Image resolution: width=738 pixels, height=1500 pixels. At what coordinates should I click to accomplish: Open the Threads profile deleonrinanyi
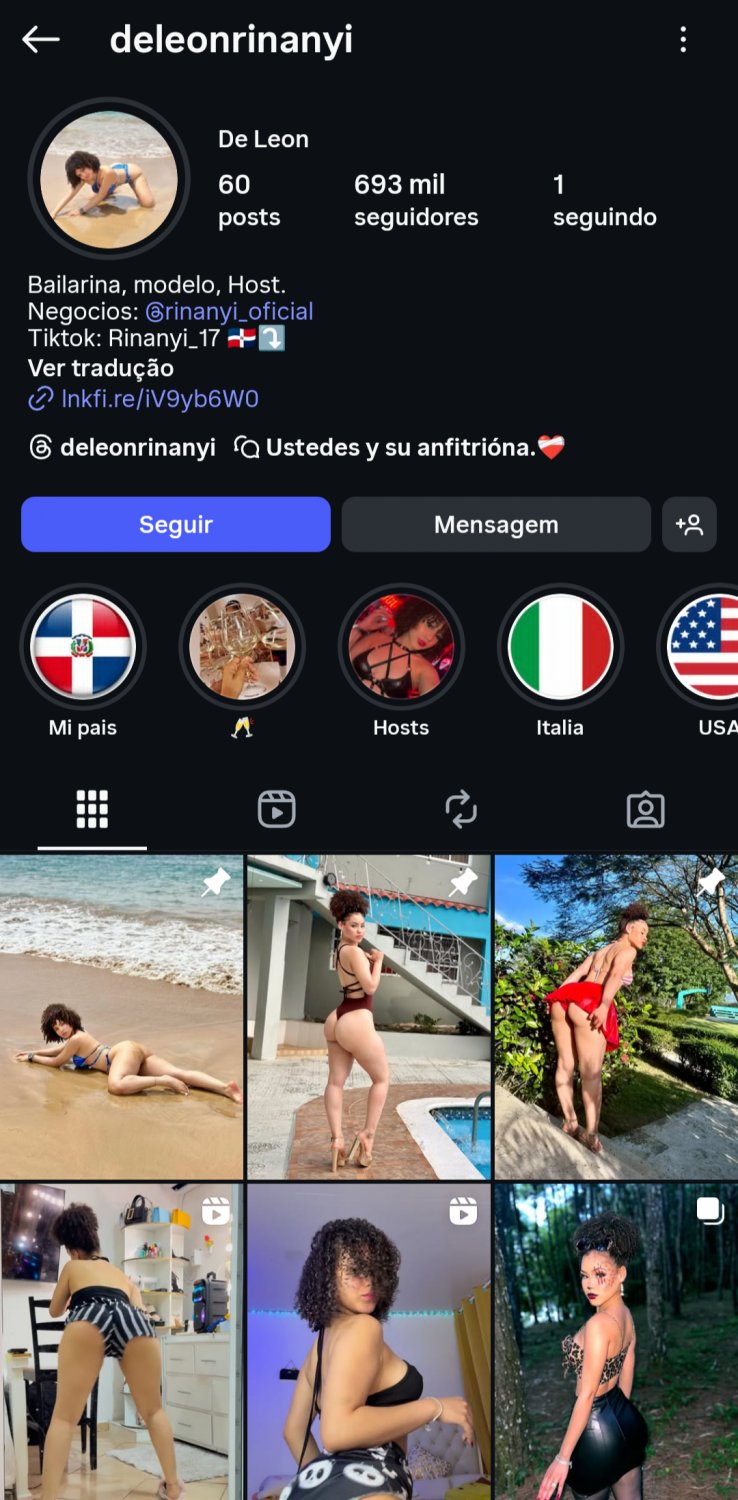click(x=123, y=448)
